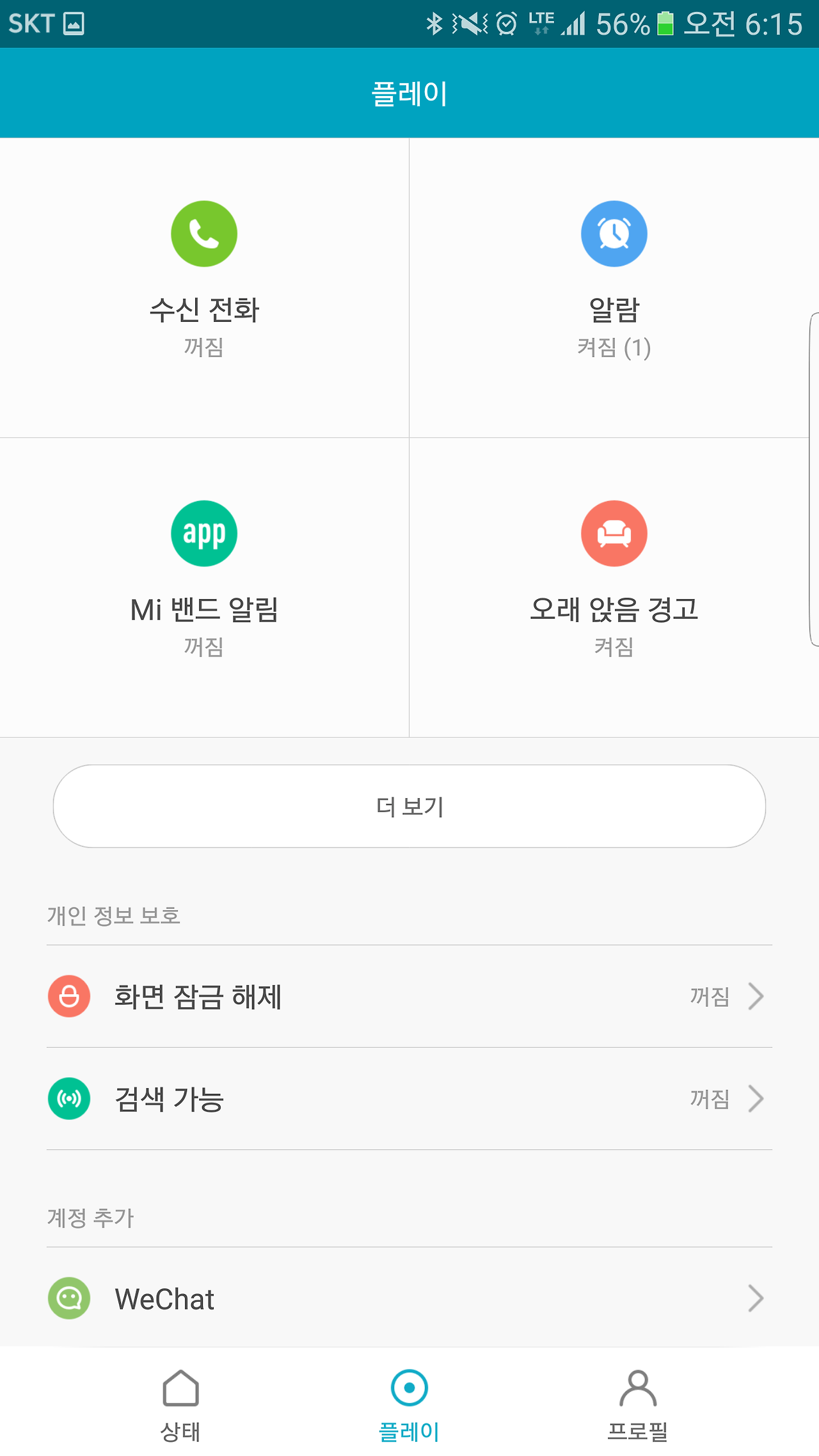Screen dimensions: 819x1456
Task: Open the 검색 가능 setting
Action: tap(409, 1099)
